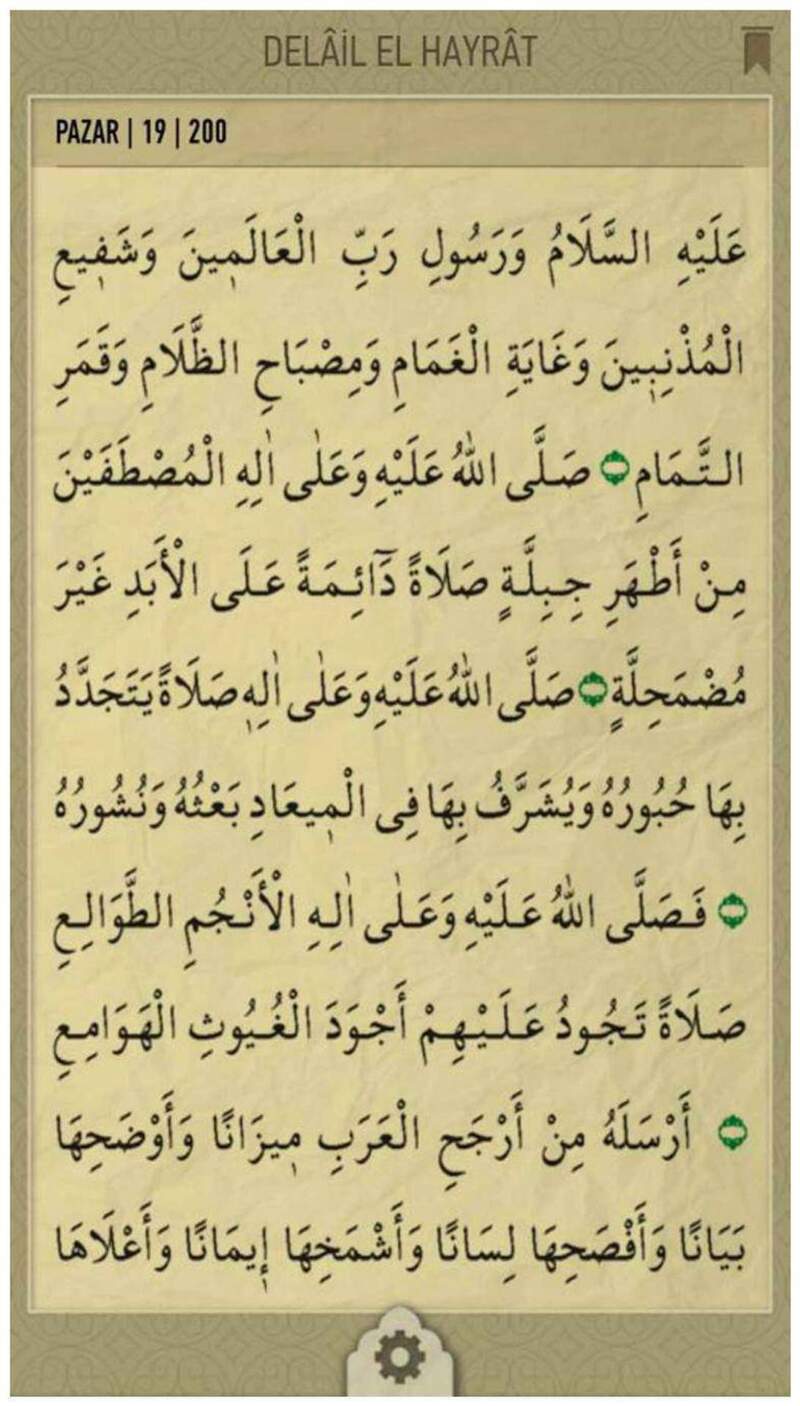This screenshot has height=1406, width=800.
Task: Open the settings gear at the bottom
Action: click(400, 1358)
